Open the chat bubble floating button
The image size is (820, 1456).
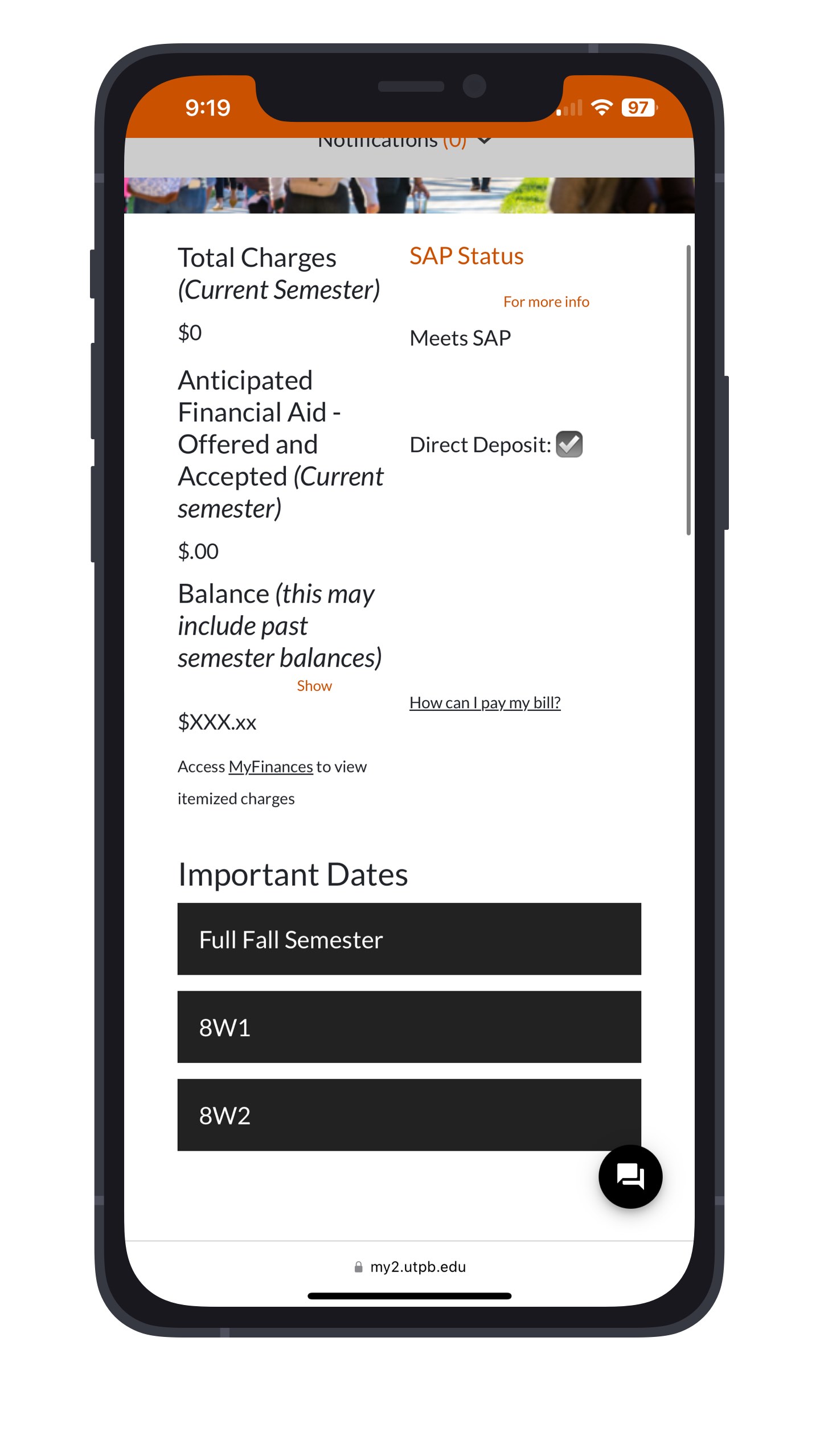(630, 1176)
